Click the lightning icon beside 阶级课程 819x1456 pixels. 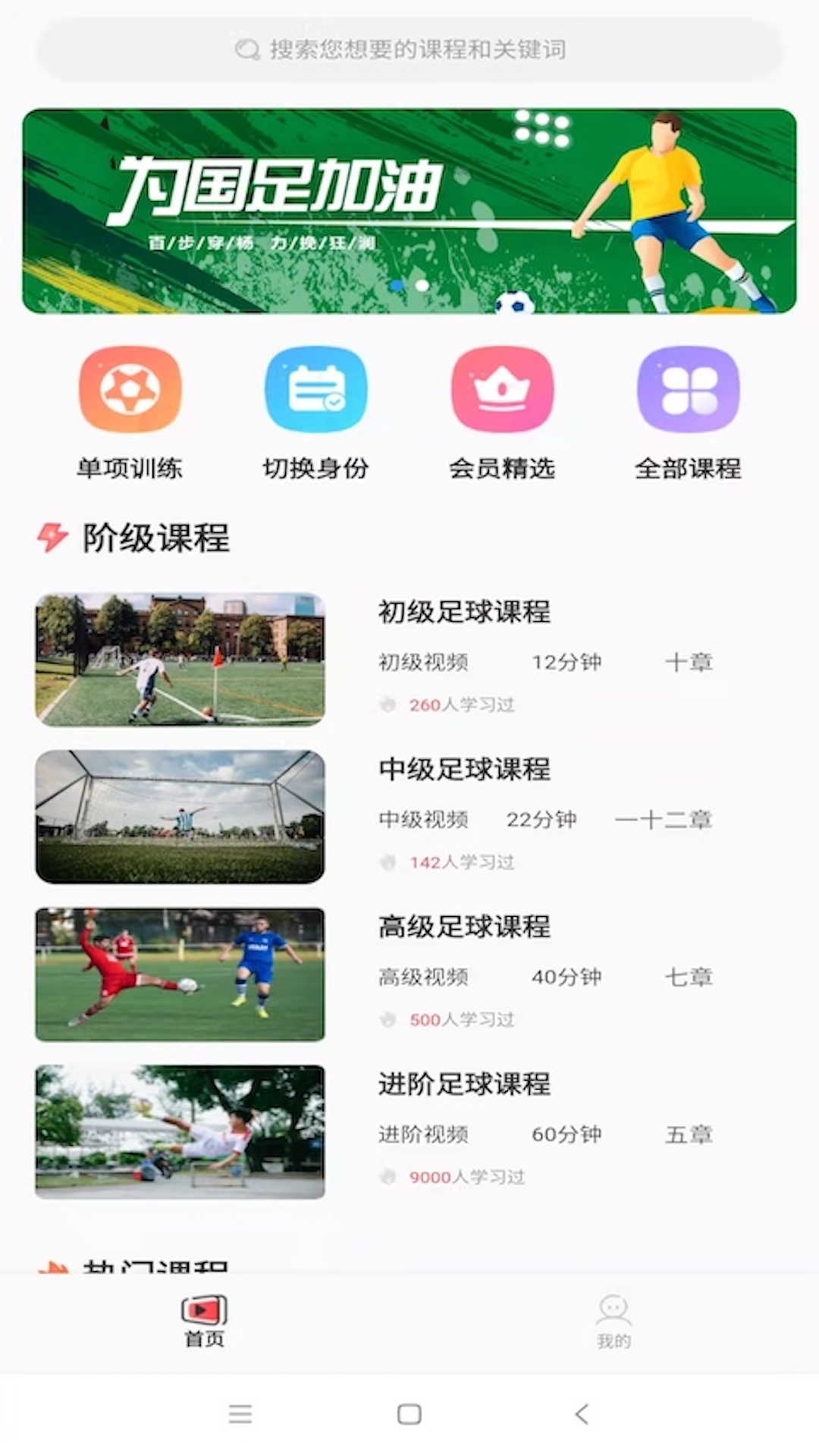tap(50, 537)
